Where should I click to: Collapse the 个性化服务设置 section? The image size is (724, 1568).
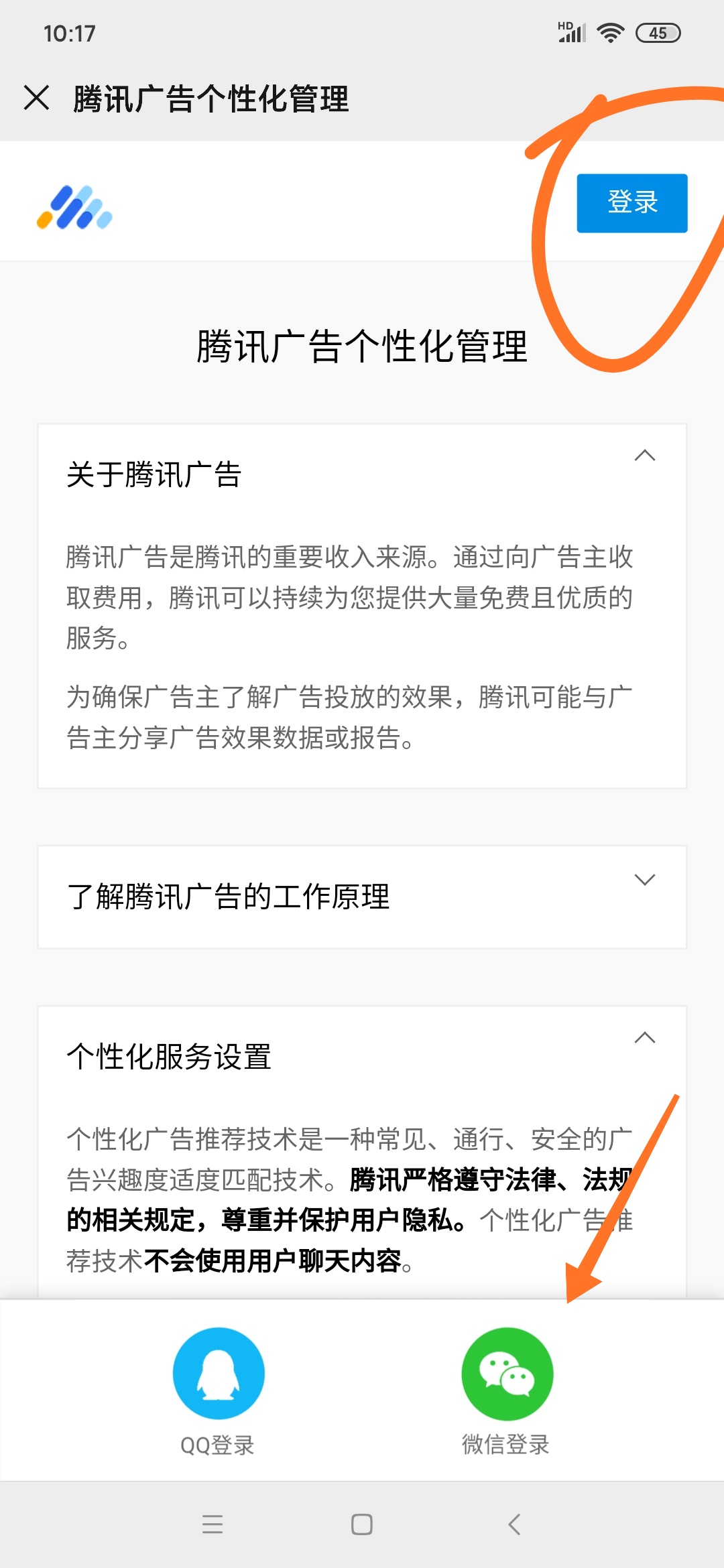[x=646, y=1039]
